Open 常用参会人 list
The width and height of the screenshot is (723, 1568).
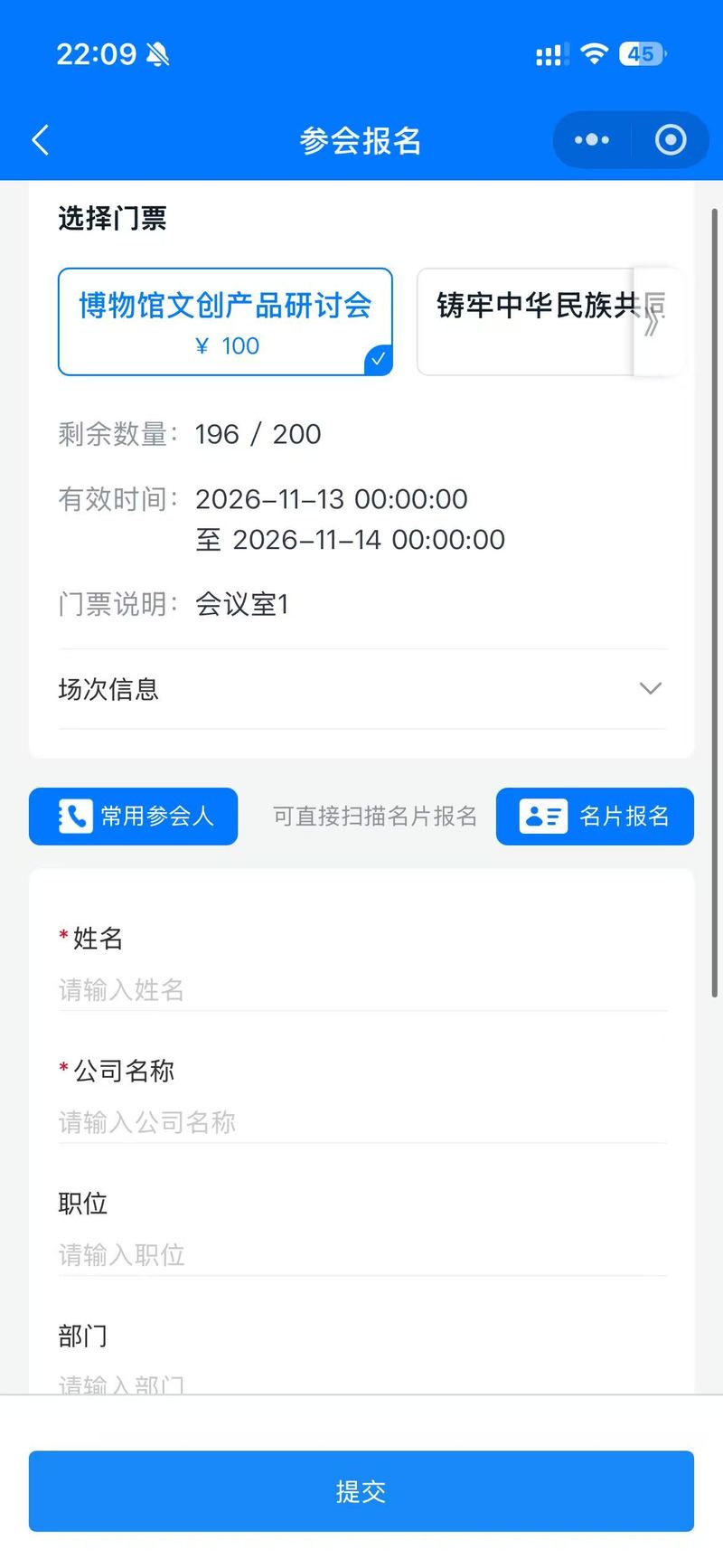[x=134, y=817]
